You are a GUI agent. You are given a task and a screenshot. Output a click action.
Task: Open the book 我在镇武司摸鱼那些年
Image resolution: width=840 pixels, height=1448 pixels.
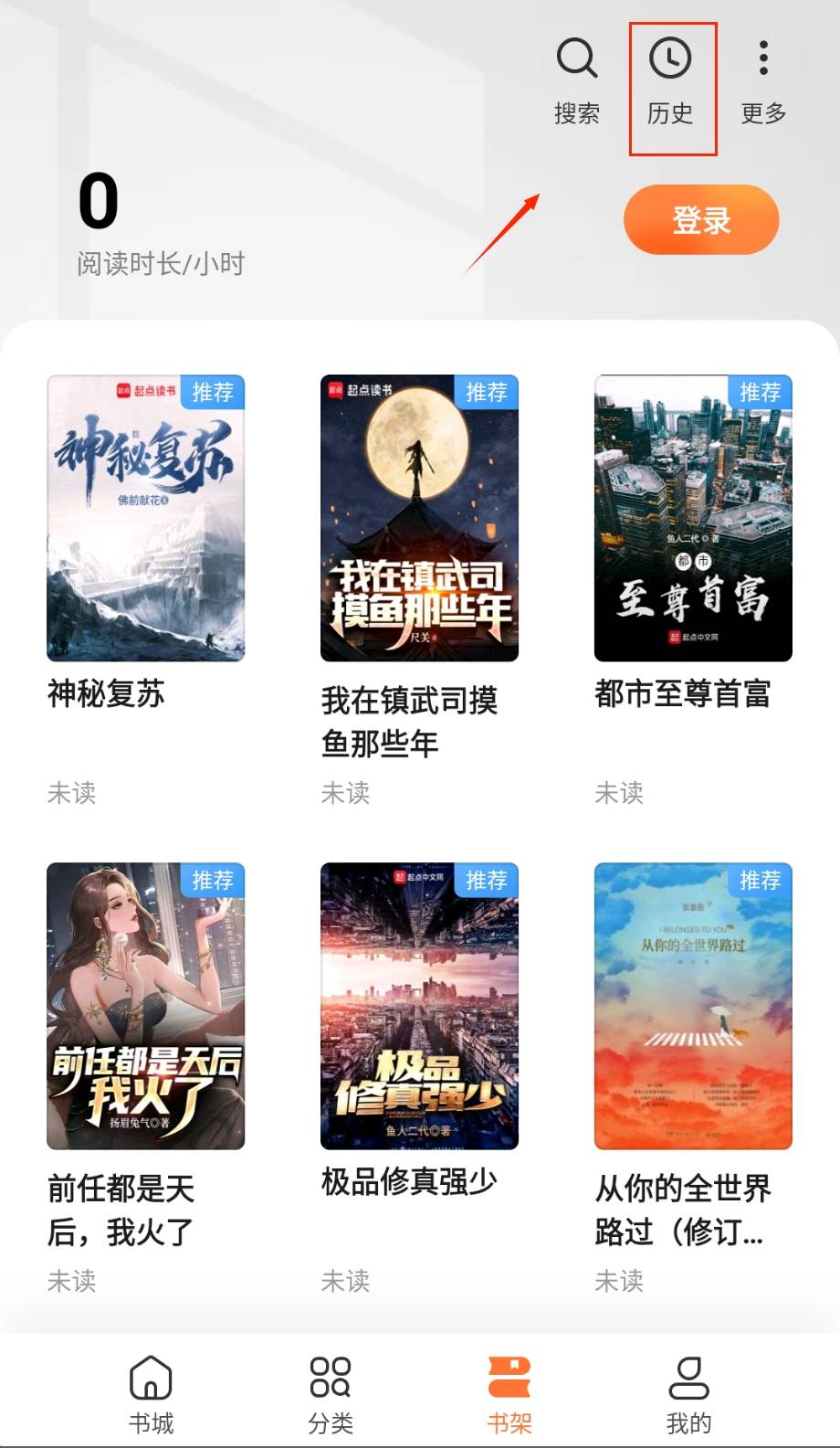coord(419,518)
